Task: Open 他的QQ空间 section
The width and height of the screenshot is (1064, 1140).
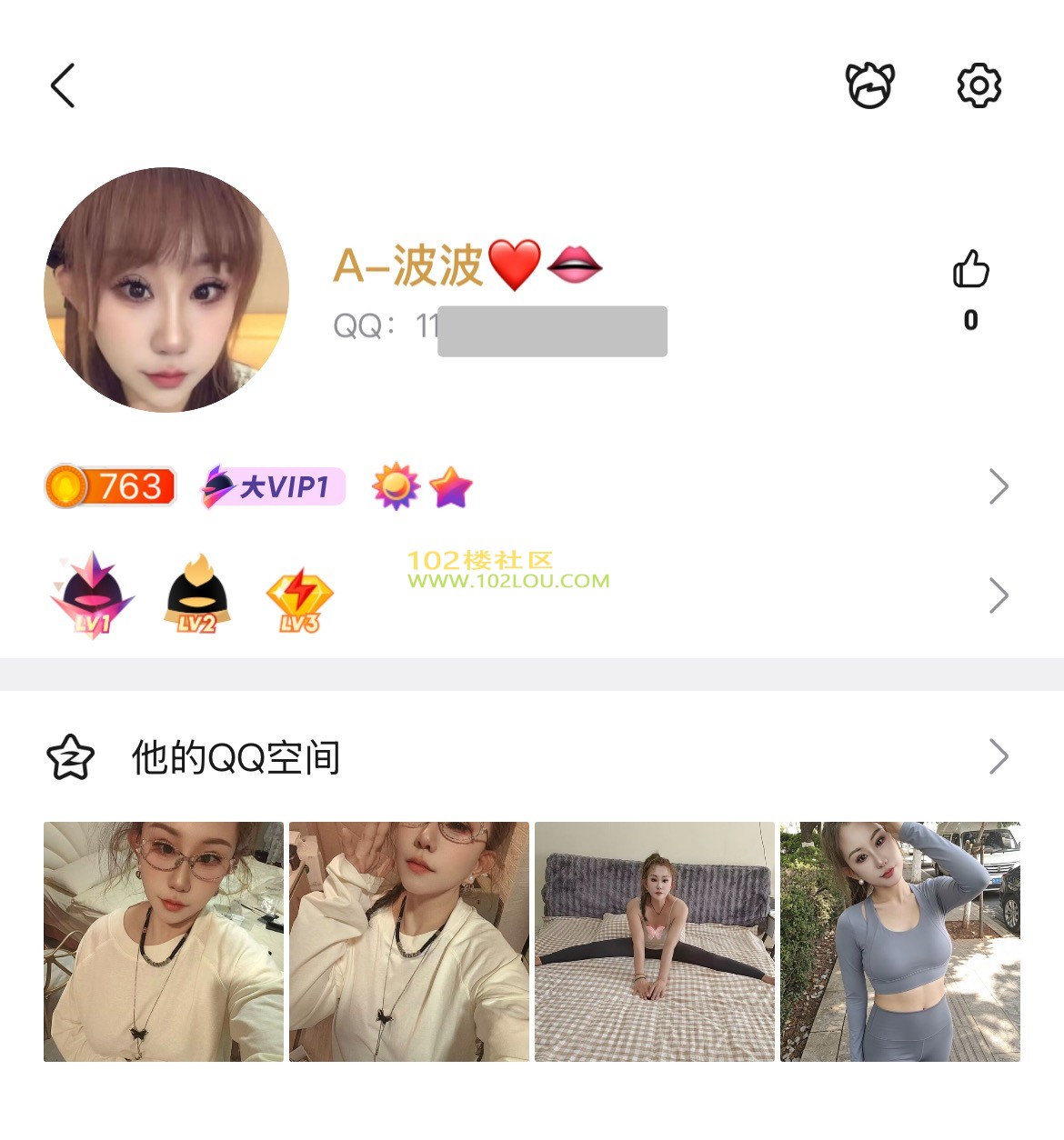Action: coord(236,757)
